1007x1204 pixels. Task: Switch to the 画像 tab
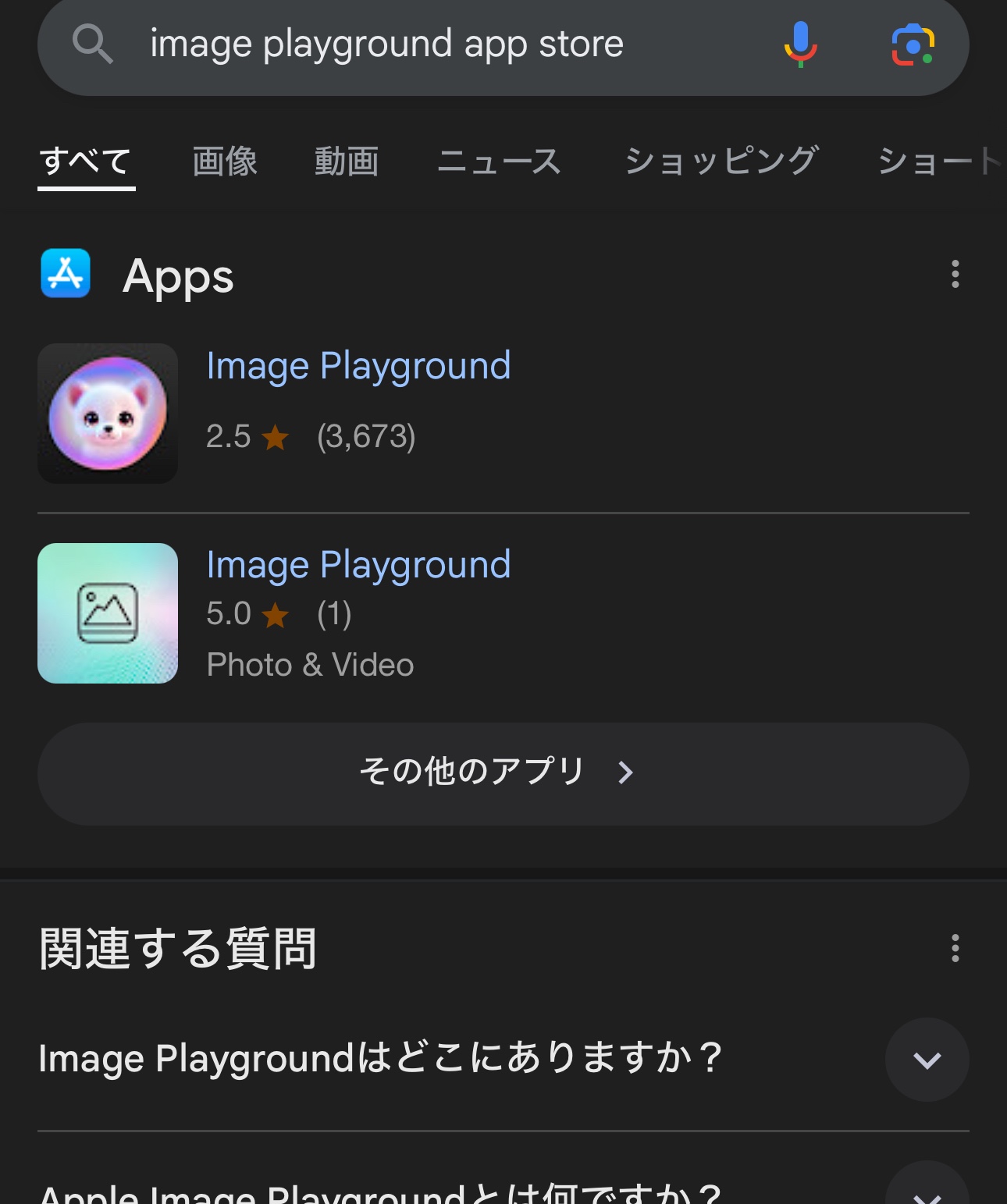point(225,162)
